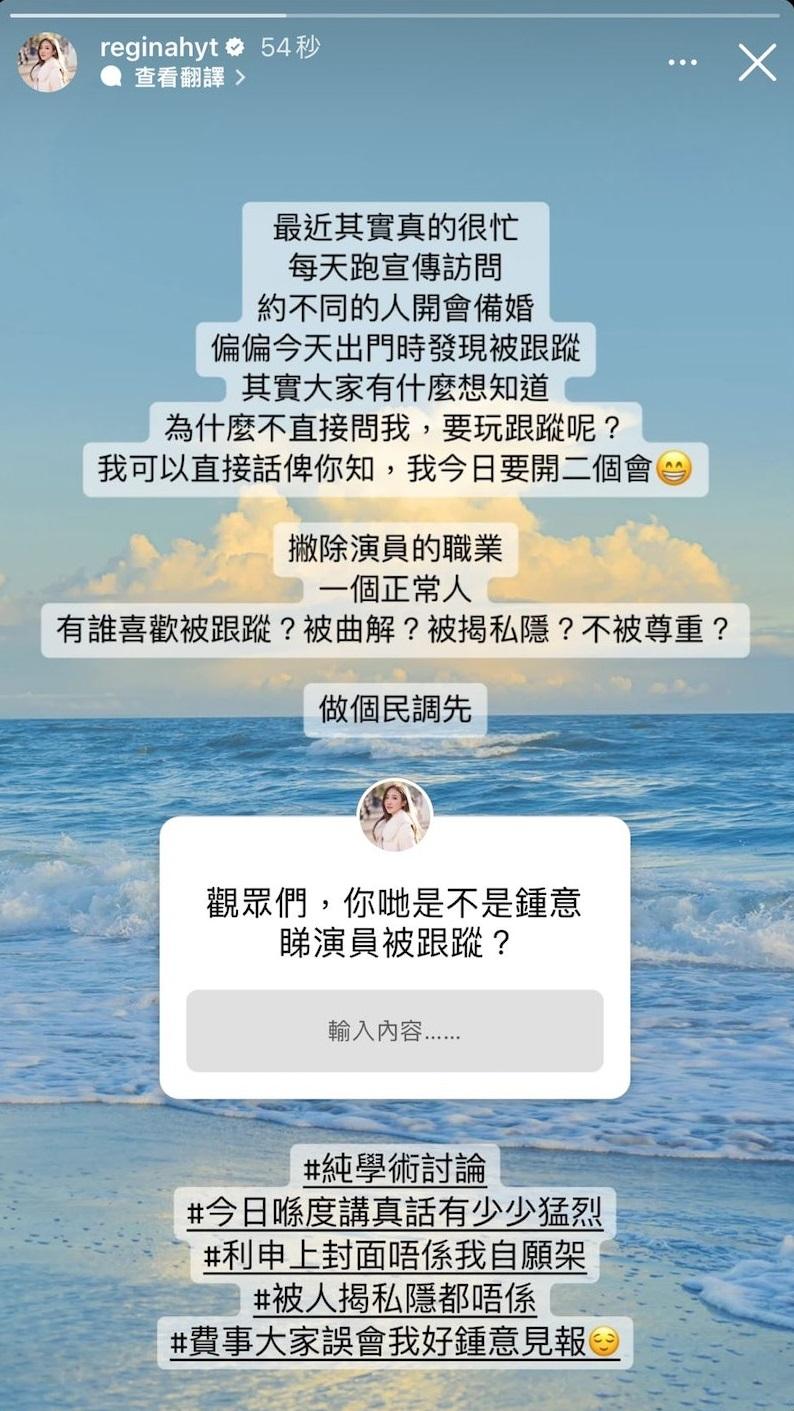Tap 查看翻譯 to see translation
The image size is (794, 1411).
(x=180, y=77)
